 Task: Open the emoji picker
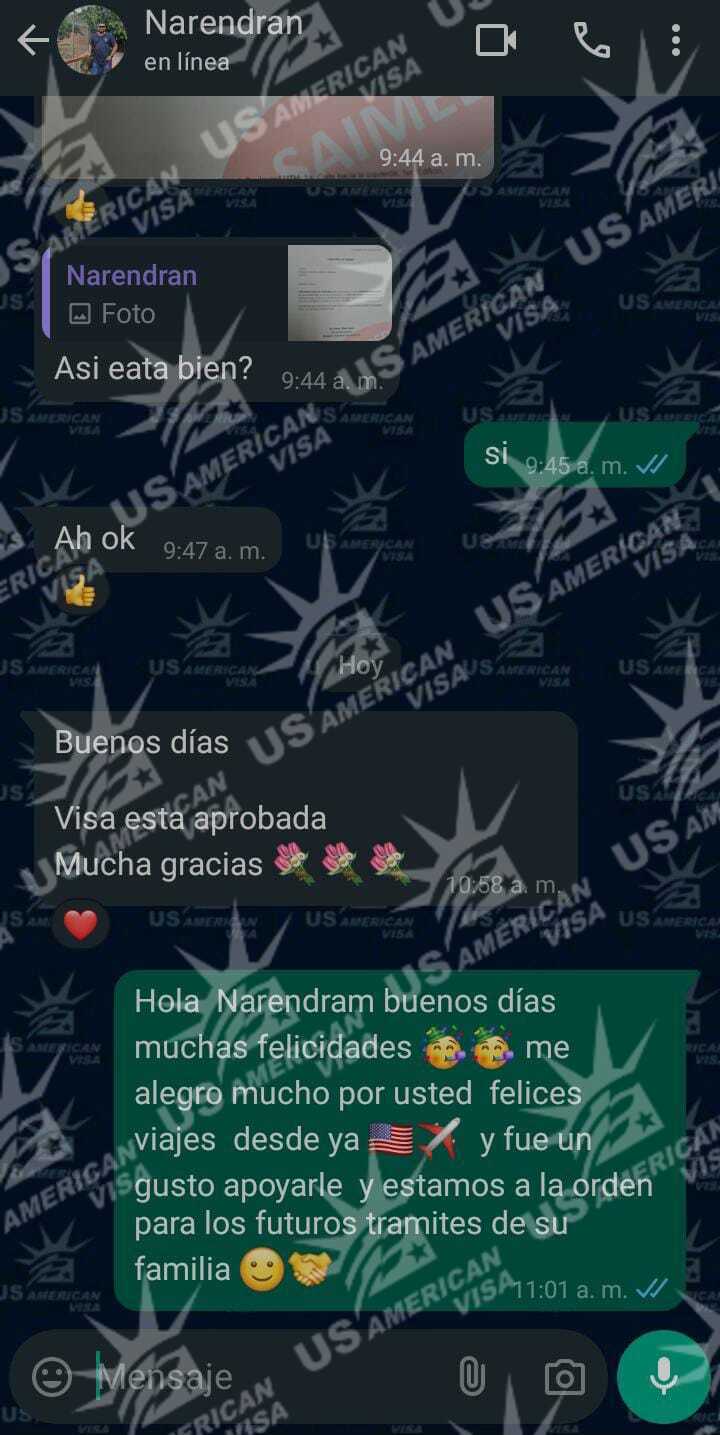pyautogui.click(x=52, y=1377)
